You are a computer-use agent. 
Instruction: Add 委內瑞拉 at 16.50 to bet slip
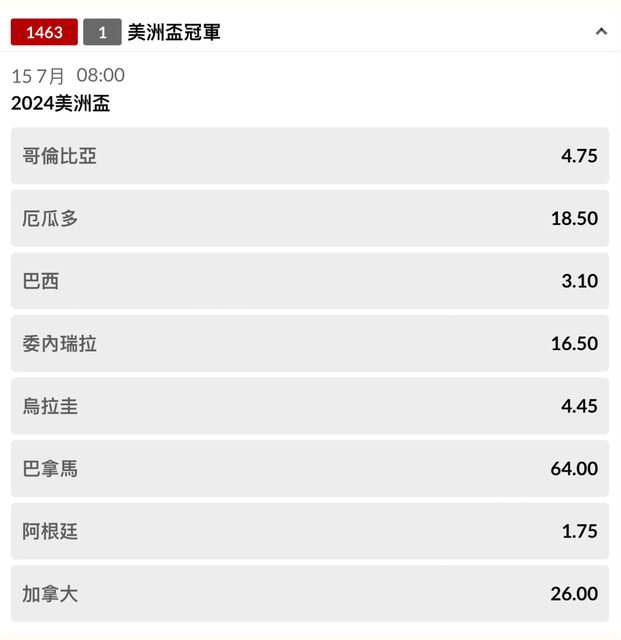(310, 343)
